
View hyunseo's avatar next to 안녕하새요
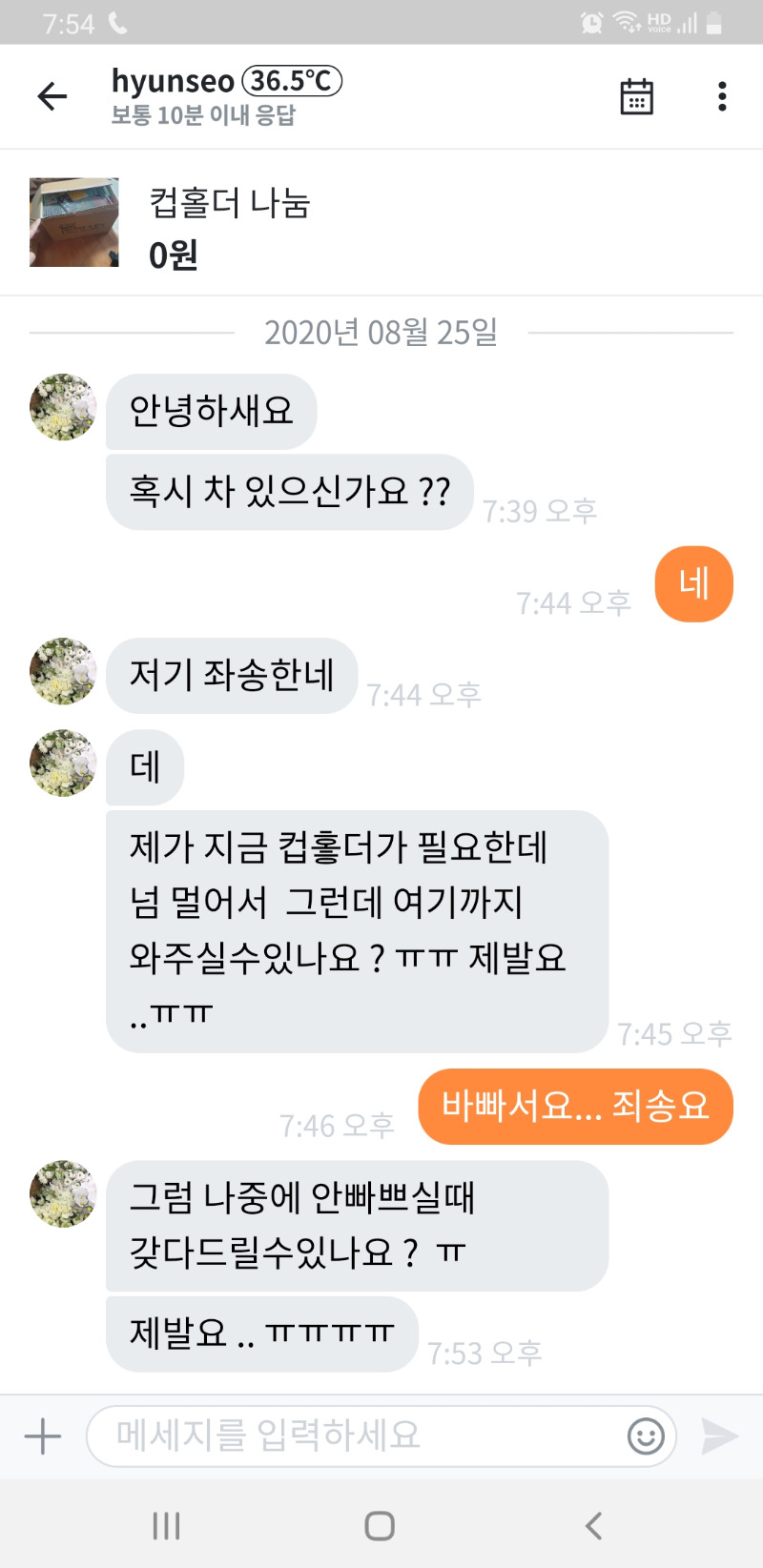(63, 407)
